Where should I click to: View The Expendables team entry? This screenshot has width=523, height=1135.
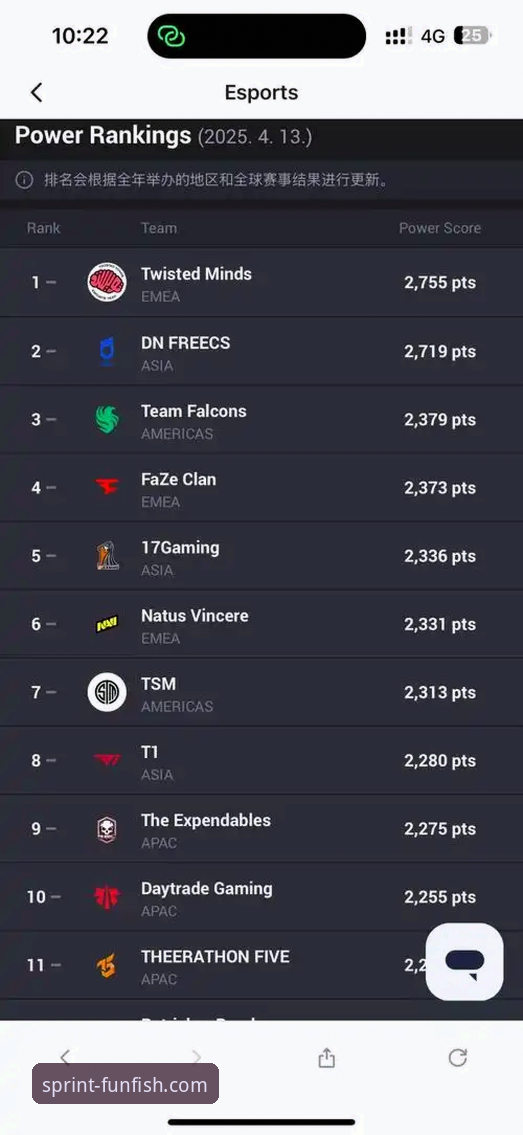tap(261, 829)
